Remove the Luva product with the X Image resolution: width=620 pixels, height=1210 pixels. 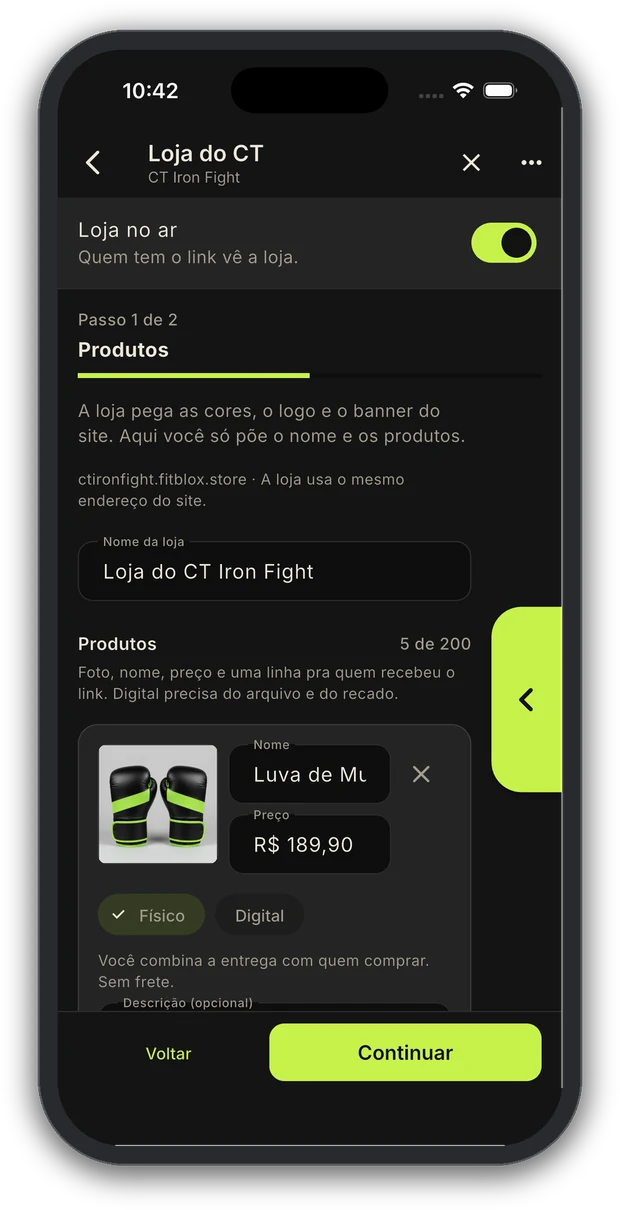click(x=421, y=774)
